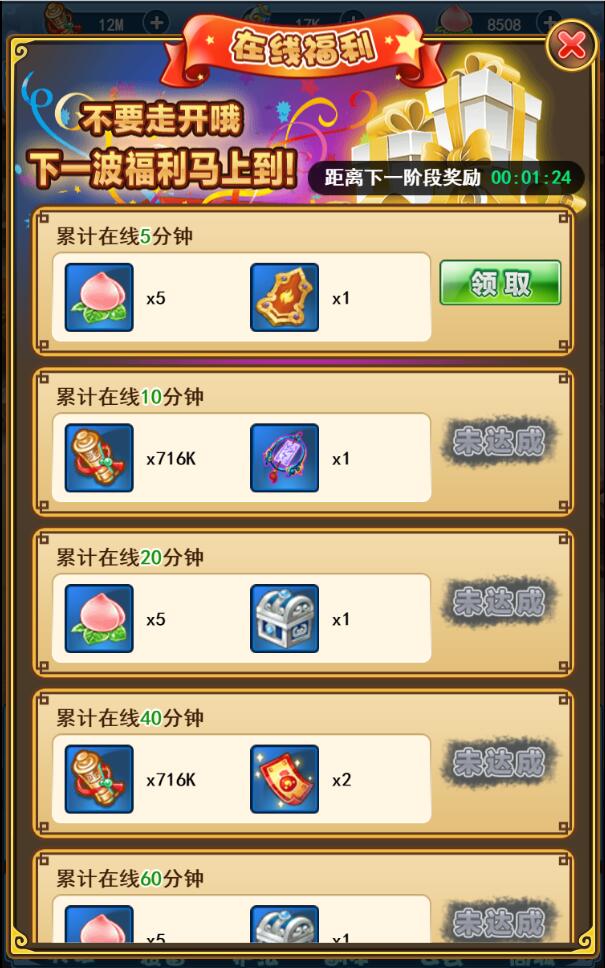View silver chest in 20-minute row
Viewport: 605px width, 968px height.
tap(284, 619)
